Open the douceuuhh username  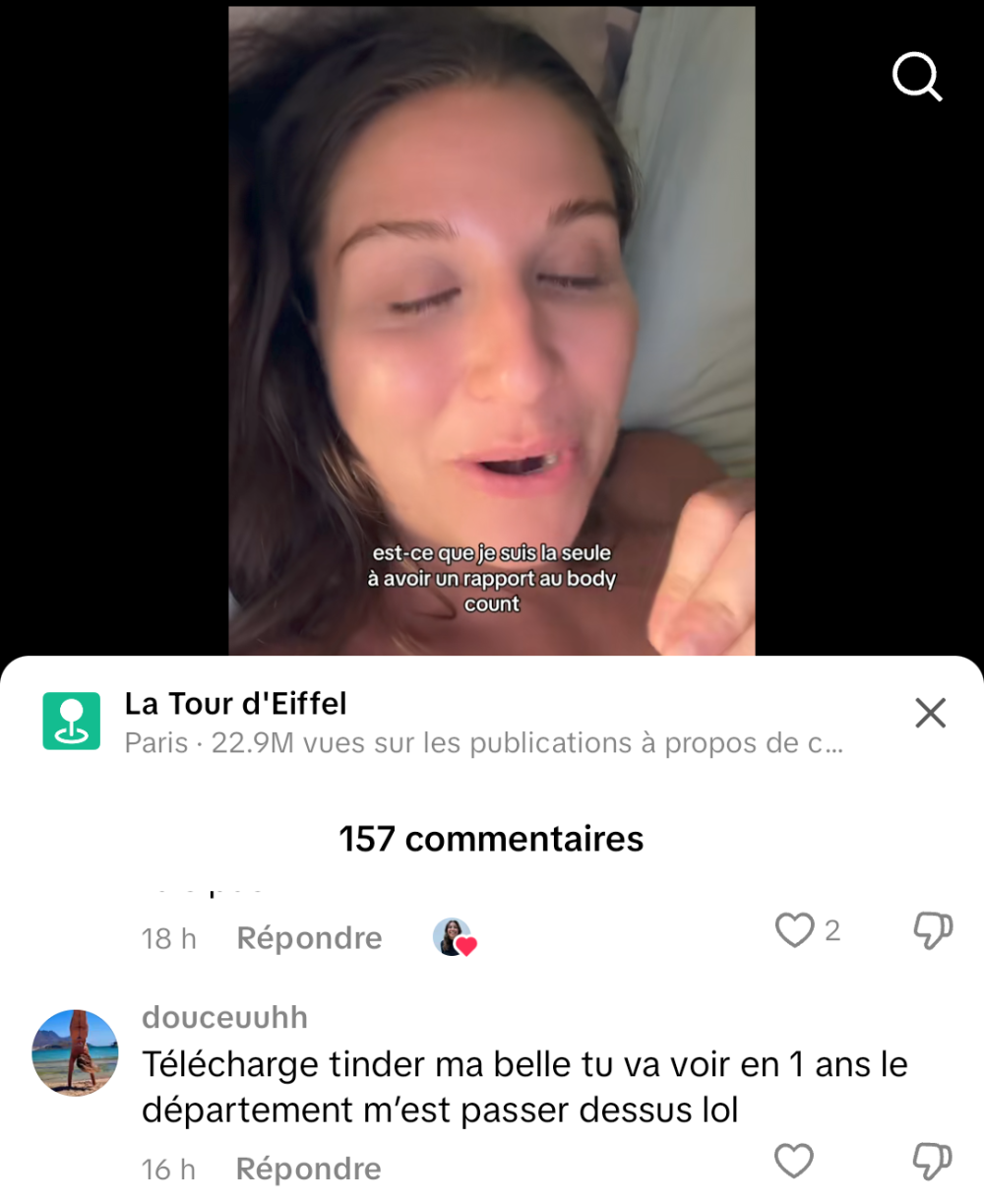point(224,1017)
